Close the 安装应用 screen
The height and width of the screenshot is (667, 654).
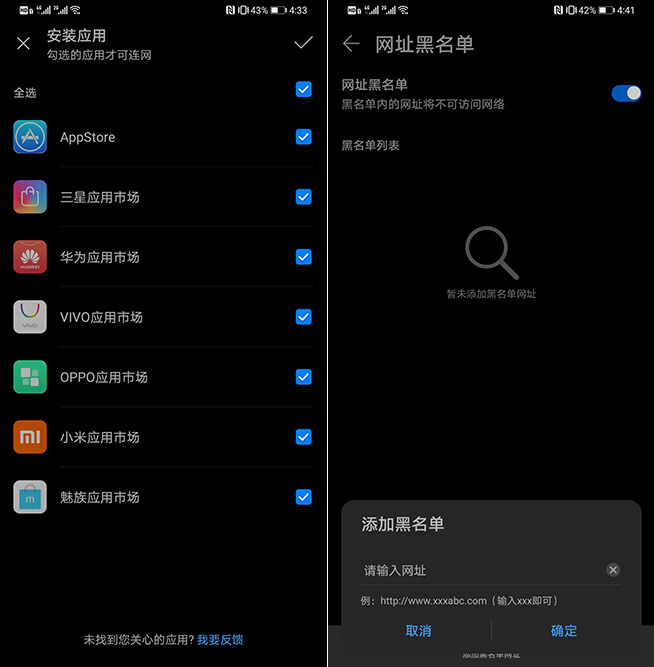coord(24,43)
